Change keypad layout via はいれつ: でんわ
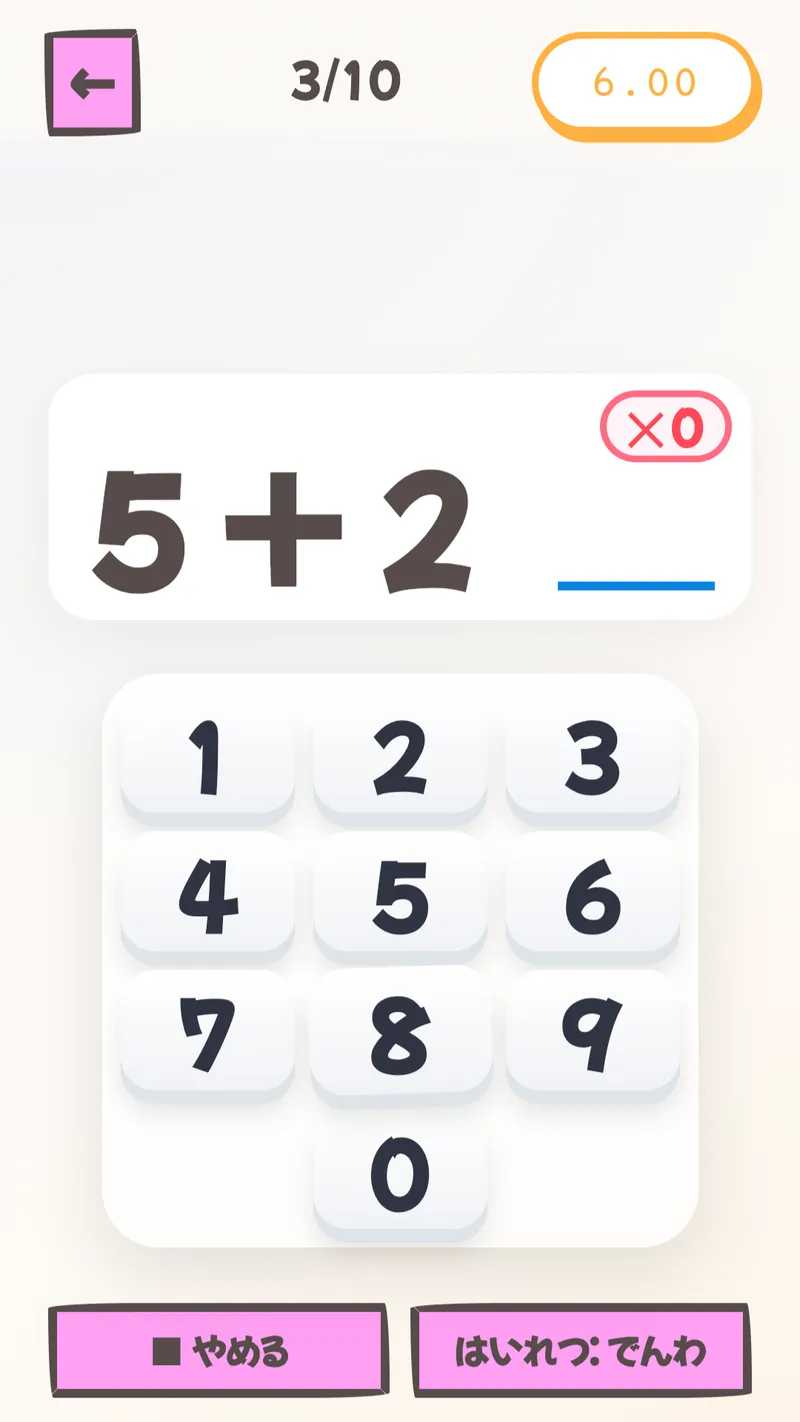This screenshot has width=800, height=1422. 580,1351
